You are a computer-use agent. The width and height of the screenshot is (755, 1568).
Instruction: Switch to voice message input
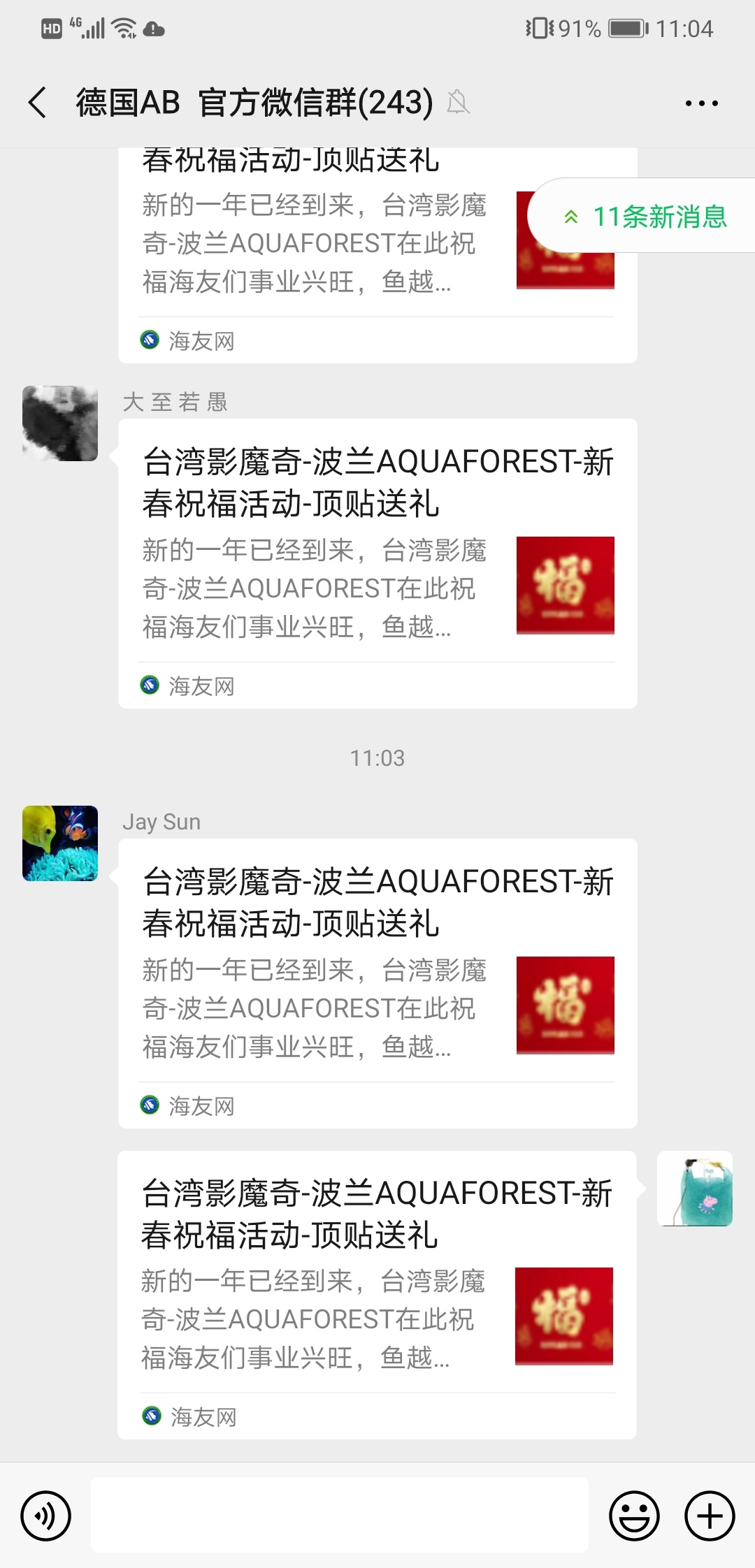point(46,1516)
